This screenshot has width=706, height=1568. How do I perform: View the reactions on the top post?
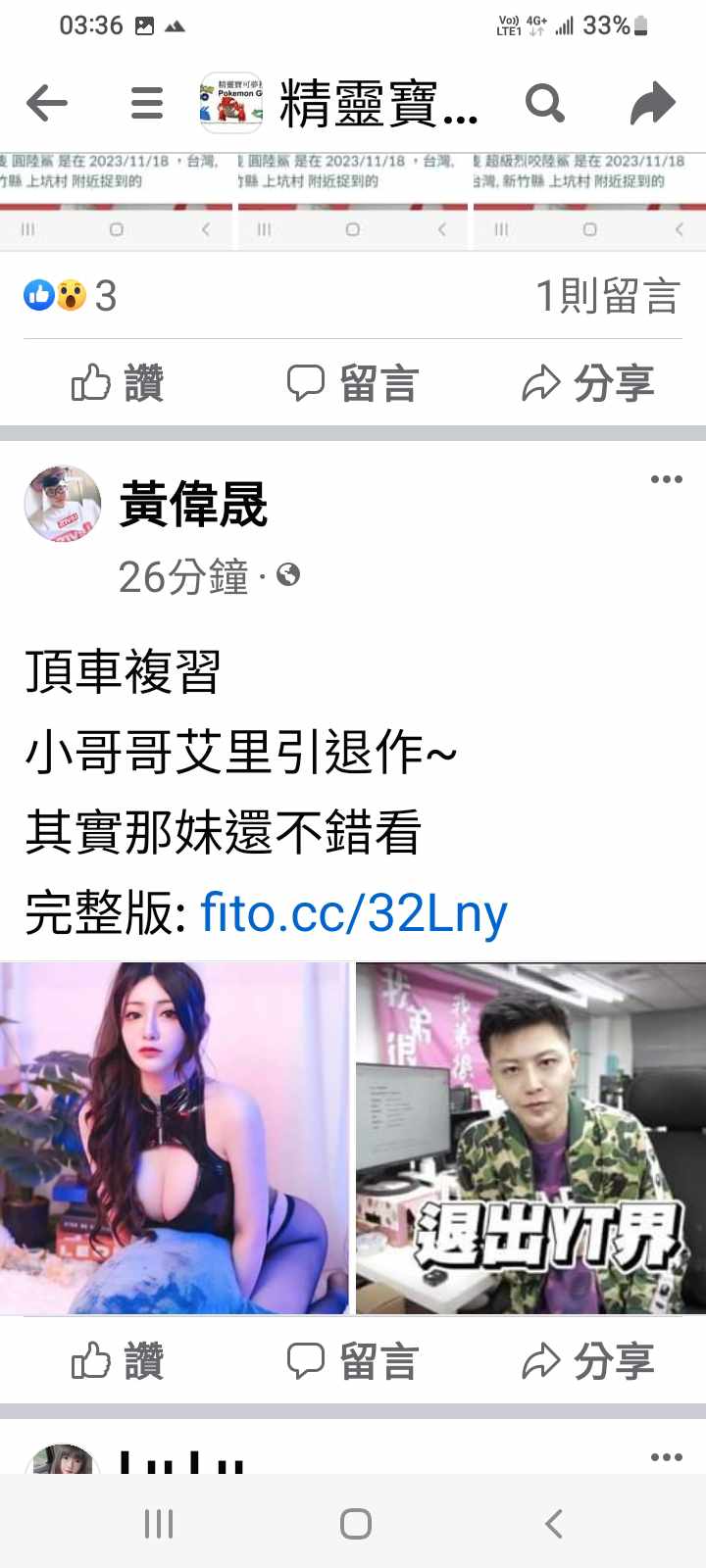pos(70,295)
